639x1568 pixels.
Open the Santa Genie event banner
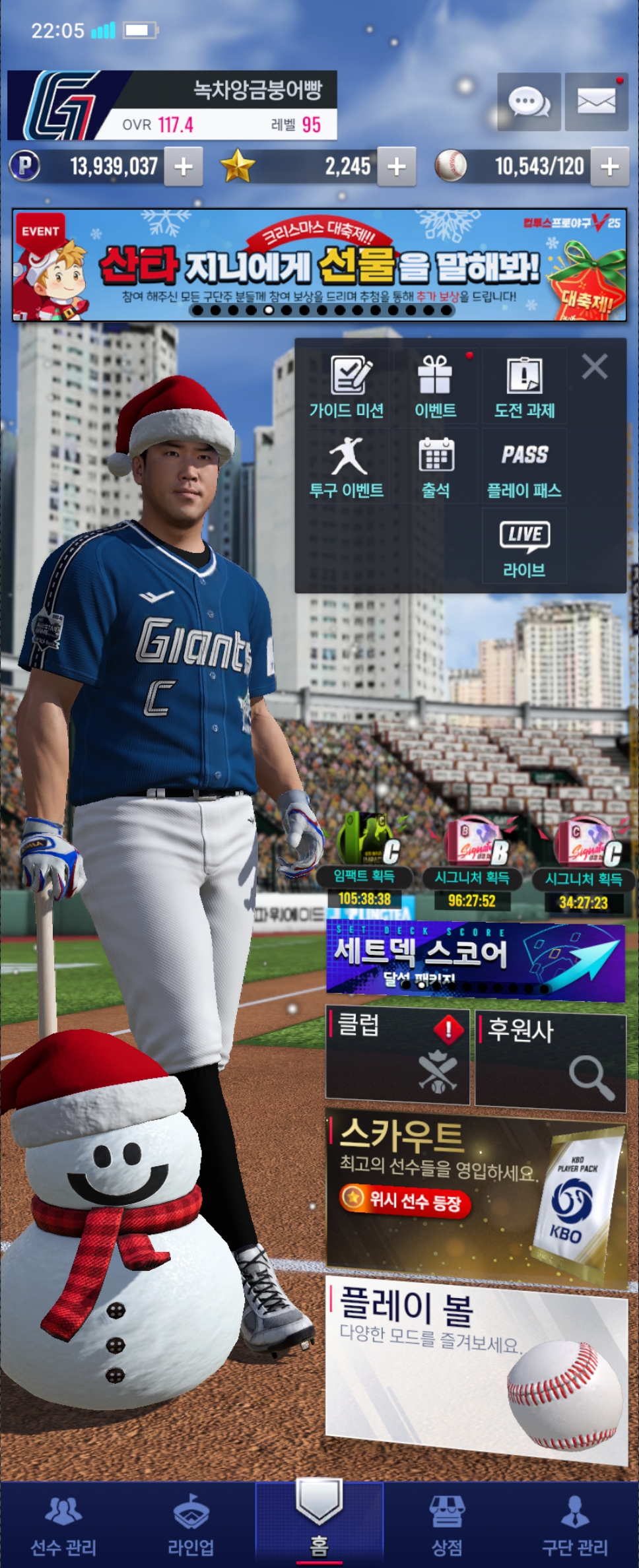(x=319, y=265)
